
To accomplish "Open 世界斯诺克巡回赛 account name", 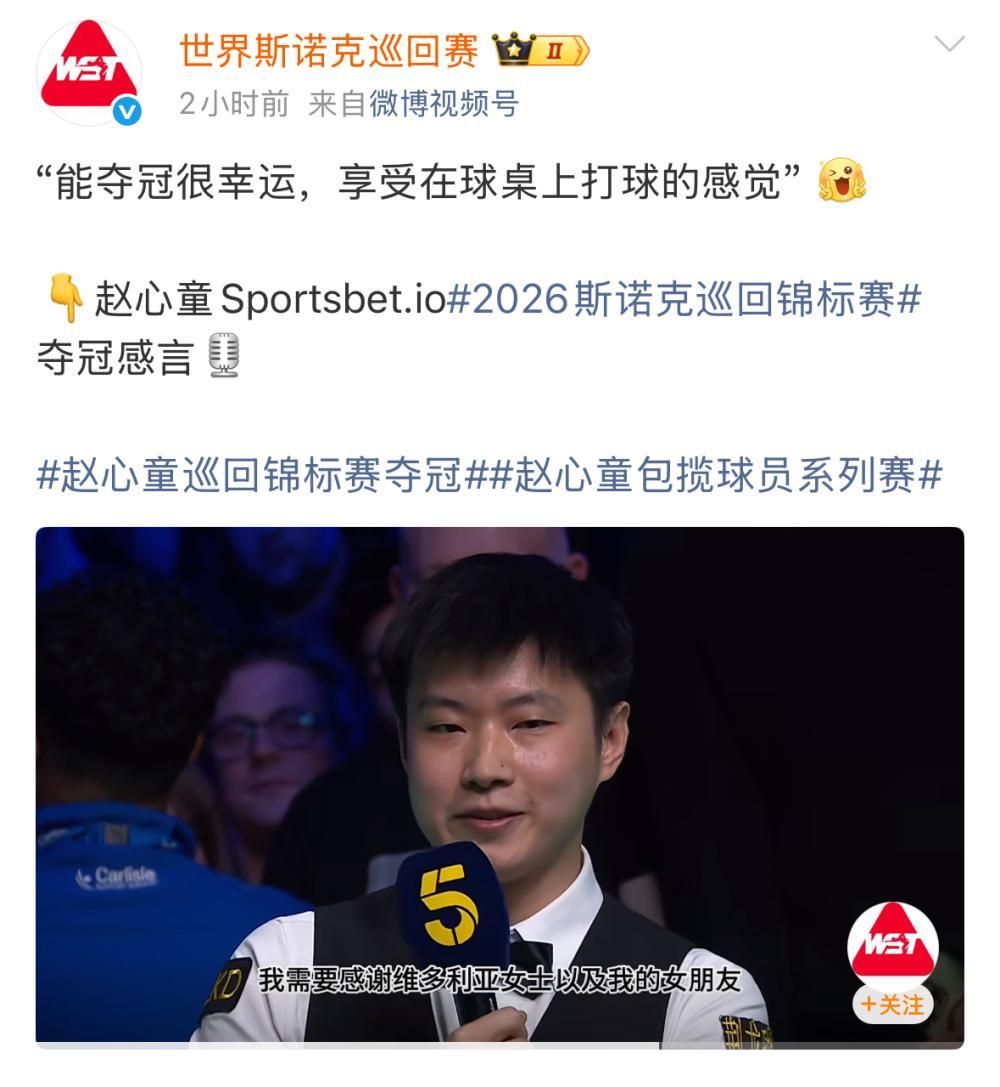I will pyautogui.click(x=329, y=50).
